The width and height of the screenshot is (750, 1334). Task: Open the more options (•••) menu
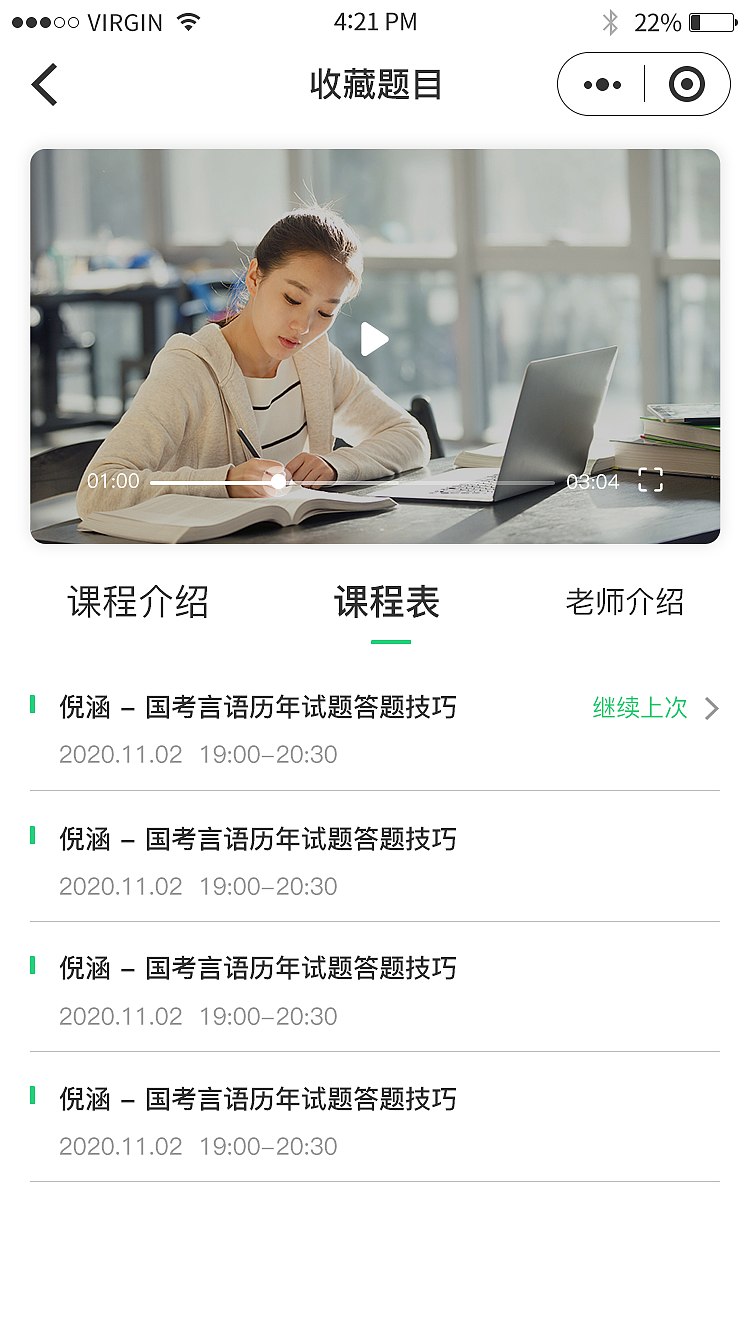[602, 84]
